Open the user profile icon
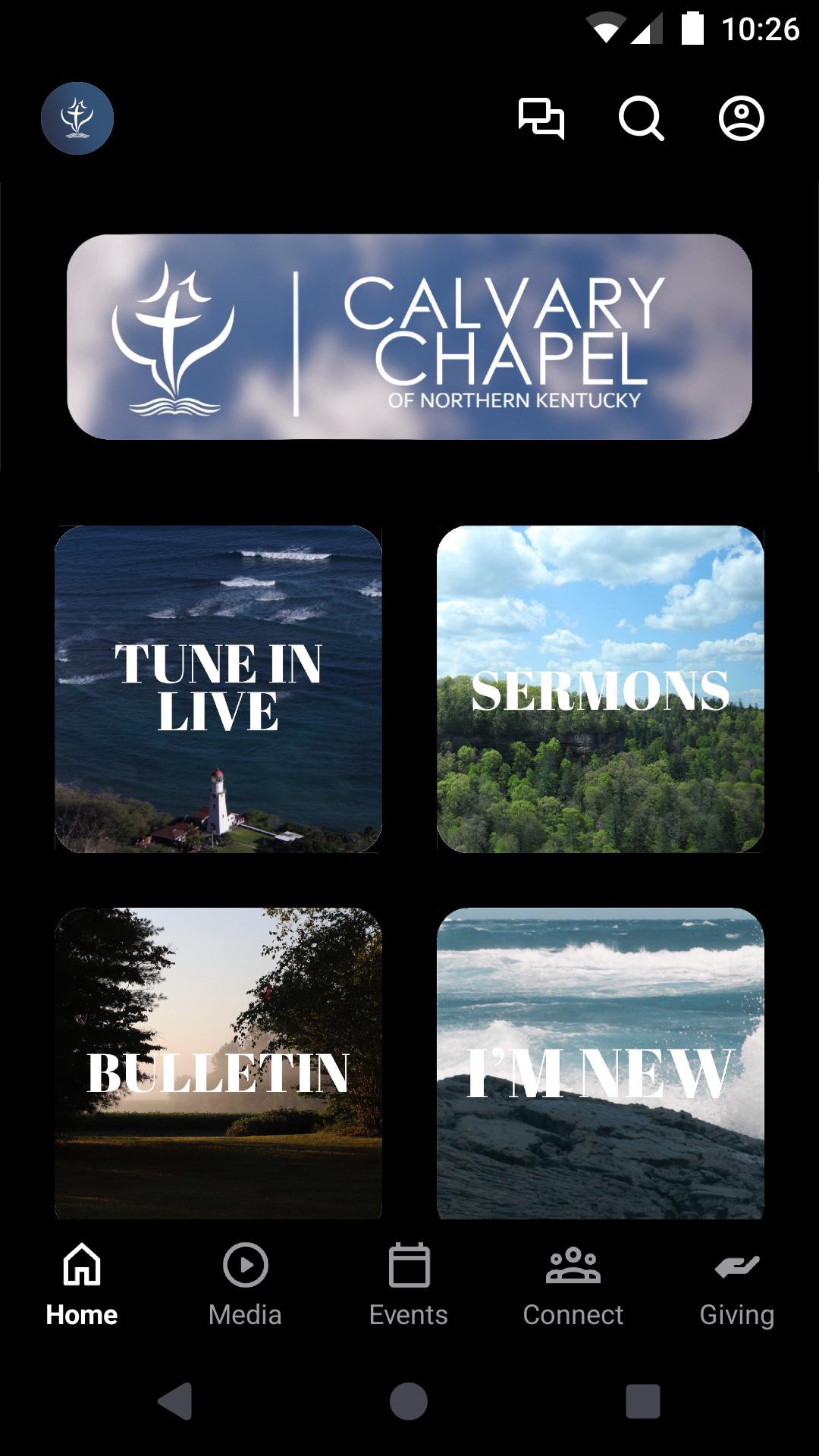 741,118
